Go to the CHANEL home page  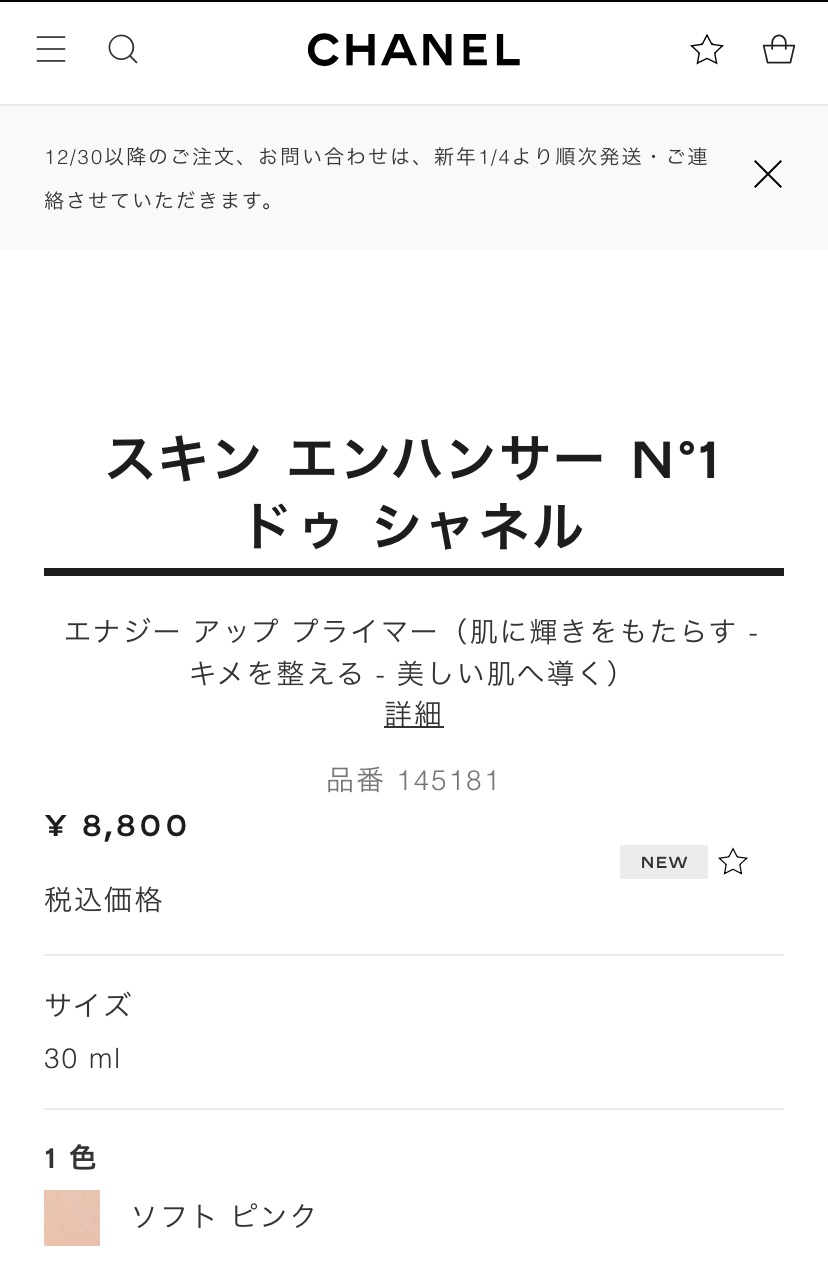413,50
